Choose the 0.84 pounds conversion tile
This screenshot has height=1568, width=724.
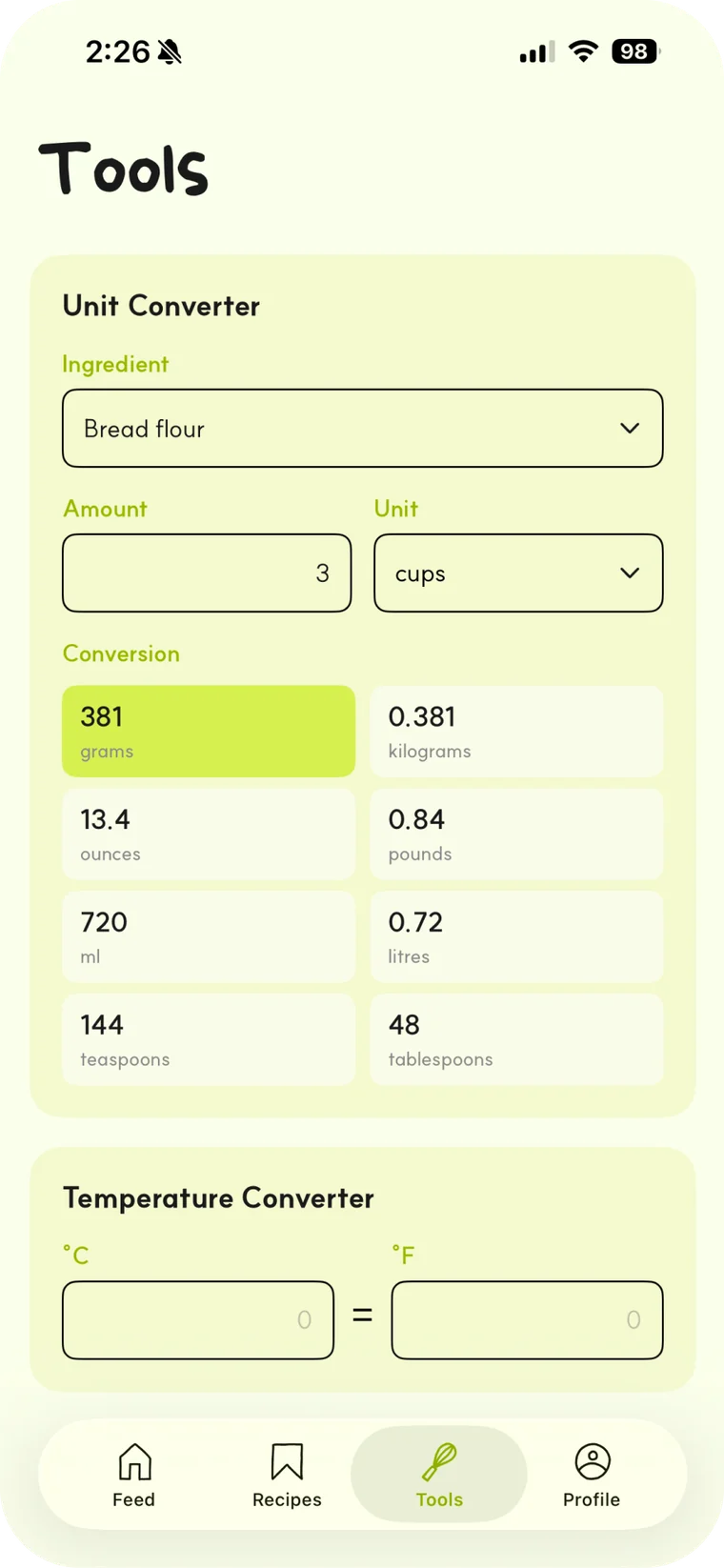(516, 834)
